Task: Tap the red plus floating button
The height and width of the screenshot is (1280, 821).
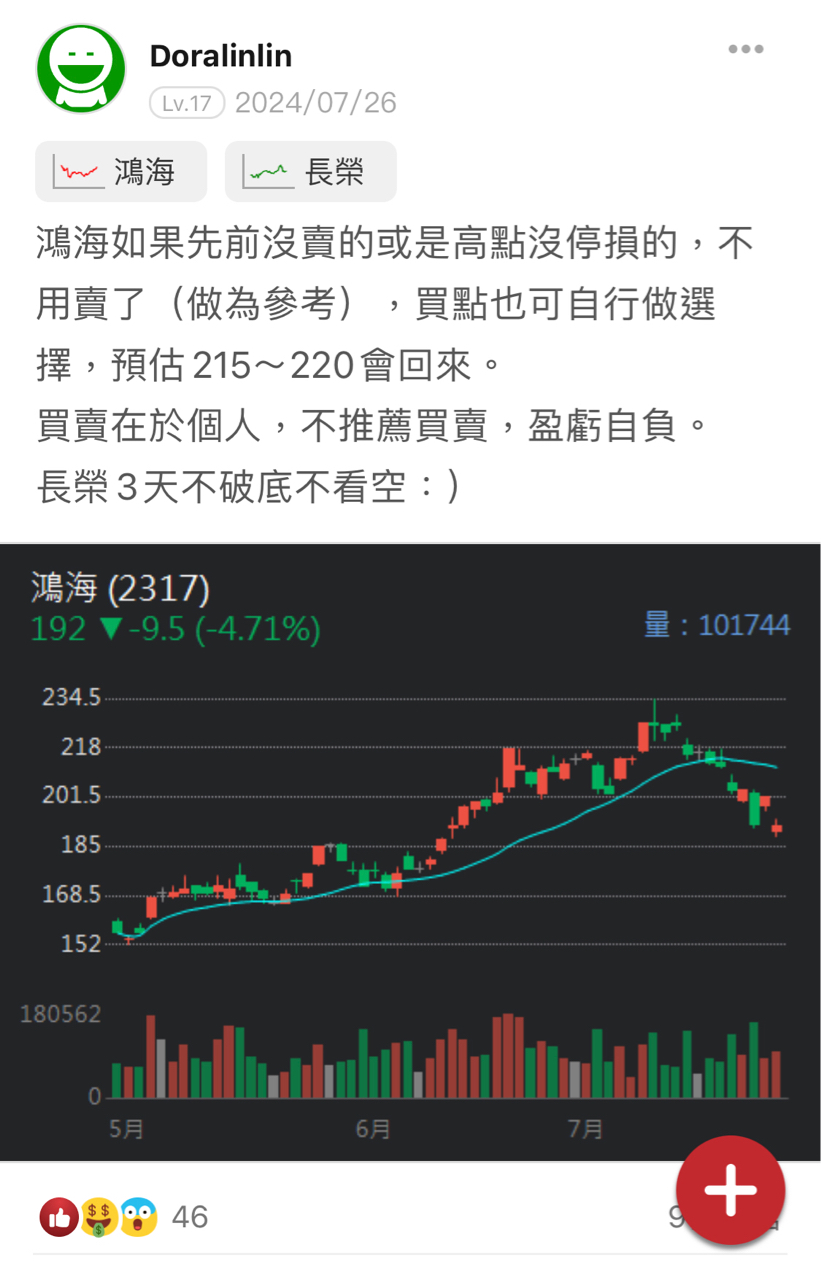Action: tap(730, 1190)
